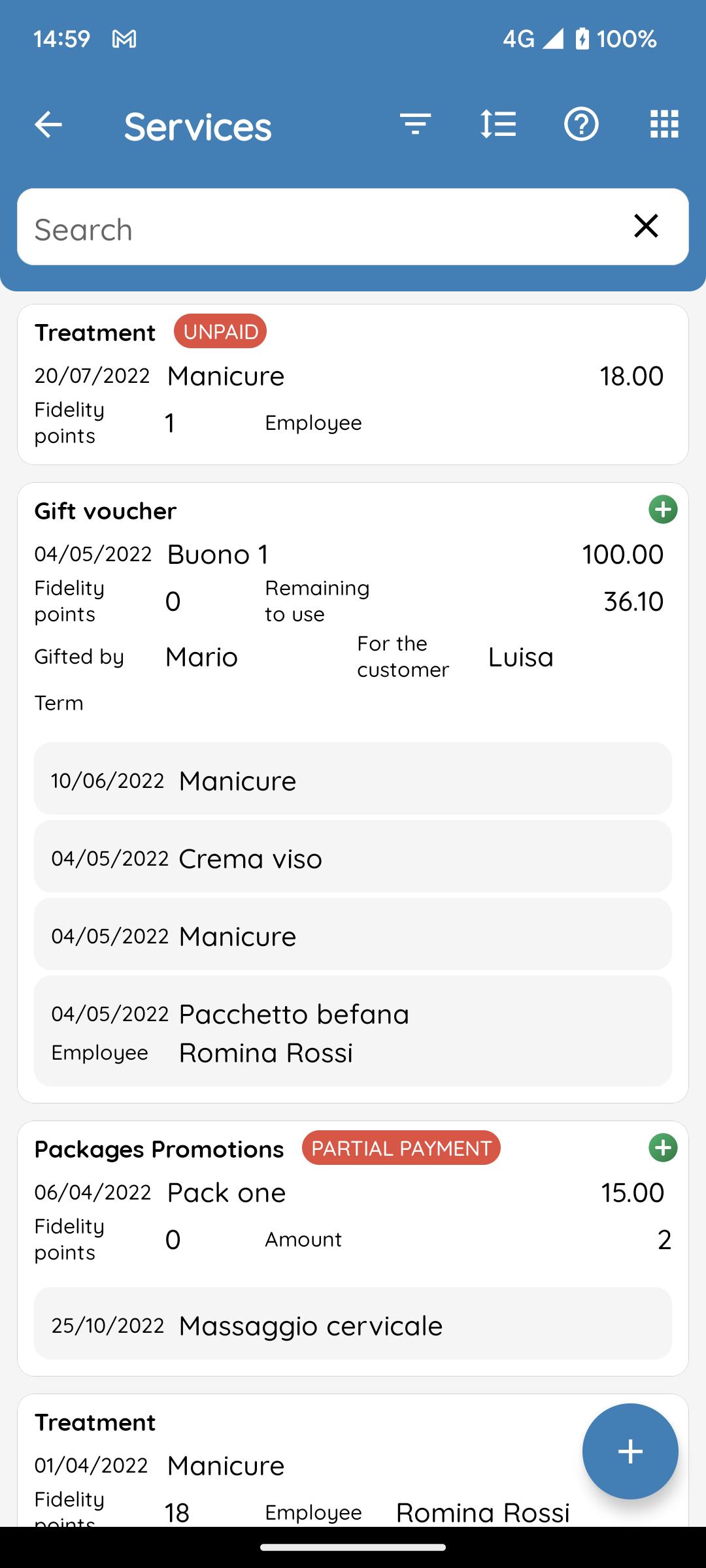Open the Massaggio cervicale entry
706x1568 pixels.
353,1324
